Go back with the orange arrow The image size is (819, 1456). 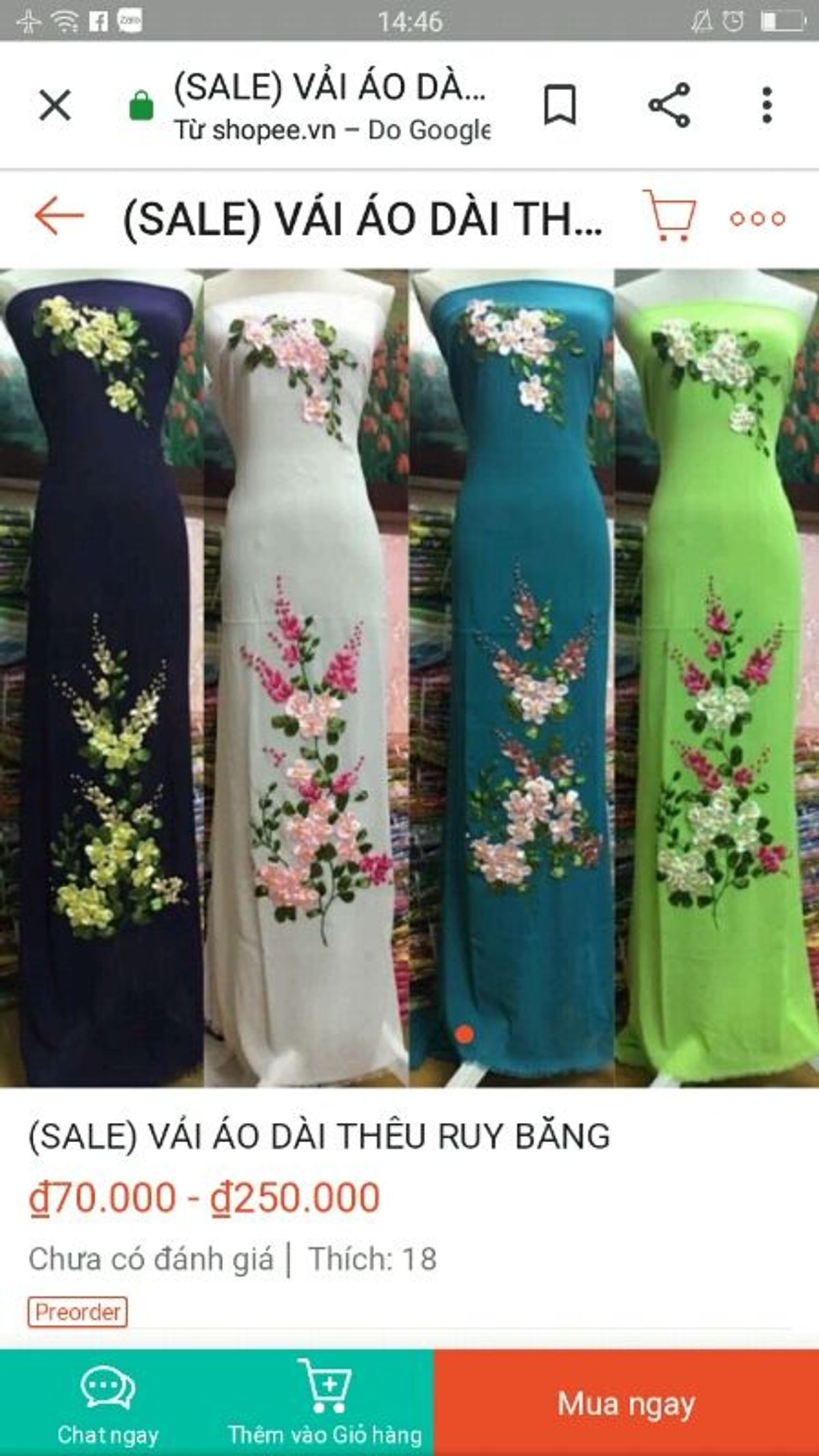pos(59,216)
